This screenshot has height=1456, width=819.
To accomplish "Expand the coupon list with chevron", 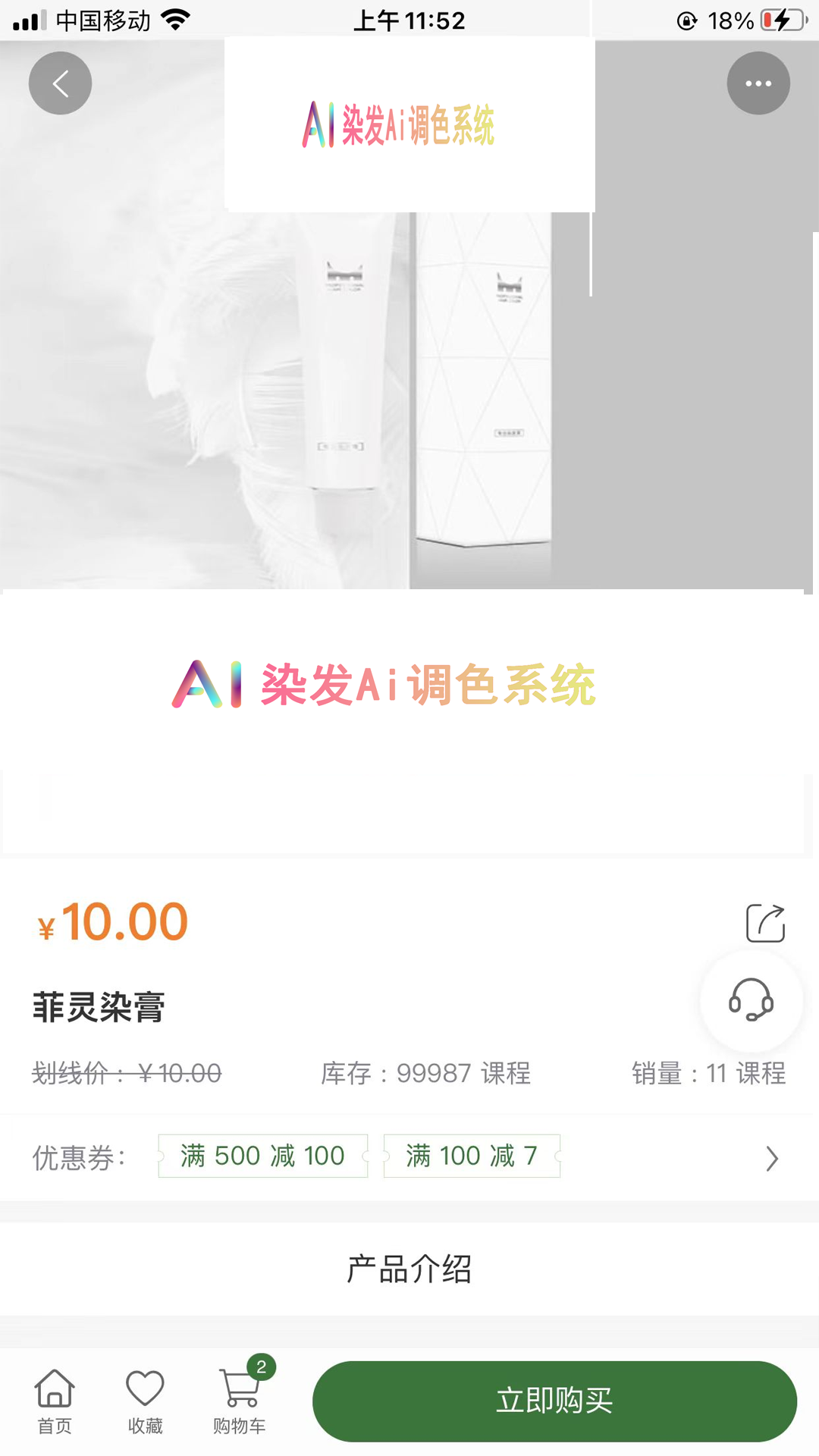I will (x=771, y=1158).
